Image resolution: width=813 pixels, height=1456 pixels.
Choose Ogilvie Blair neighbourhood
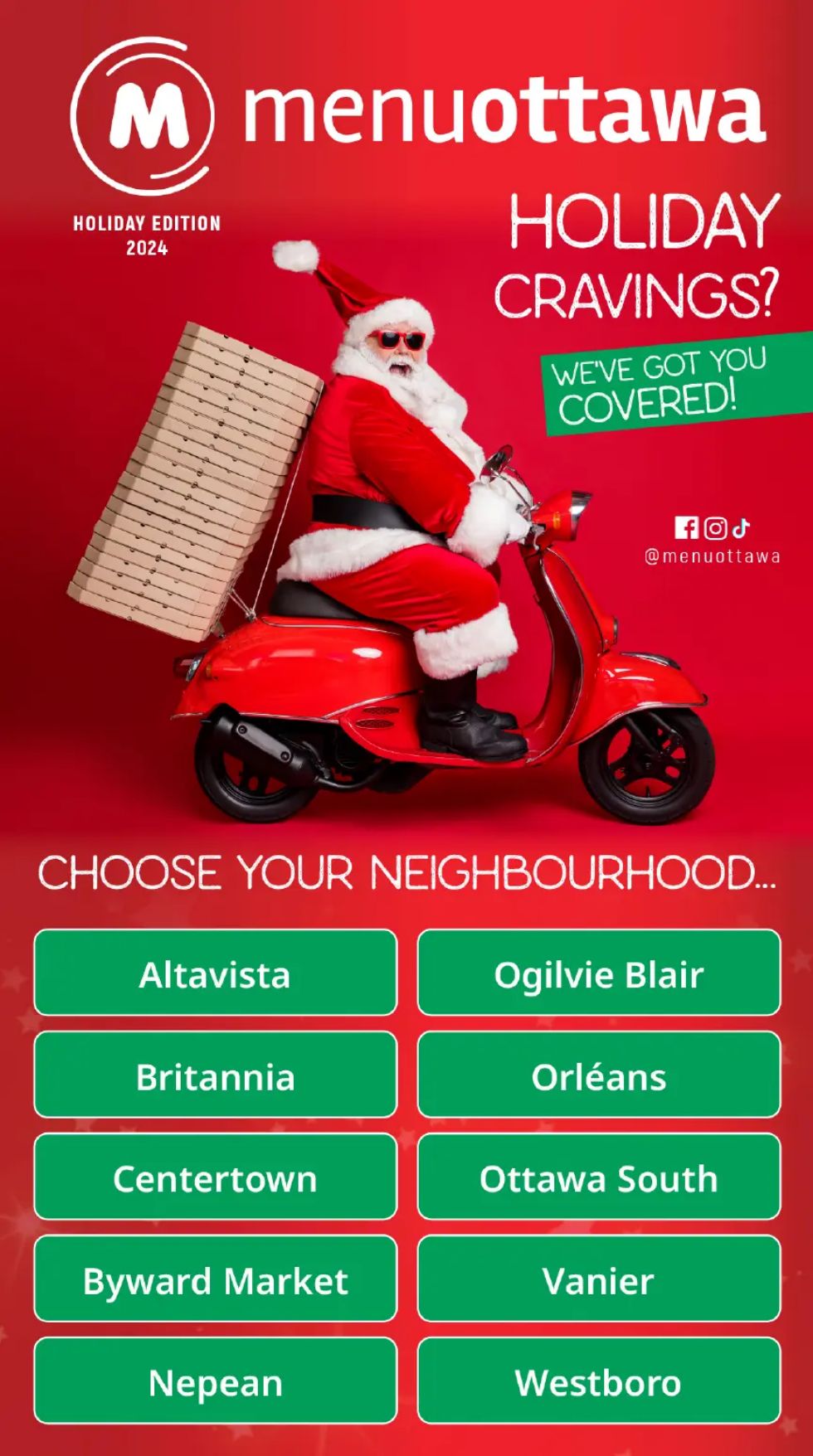coord(598,973)
